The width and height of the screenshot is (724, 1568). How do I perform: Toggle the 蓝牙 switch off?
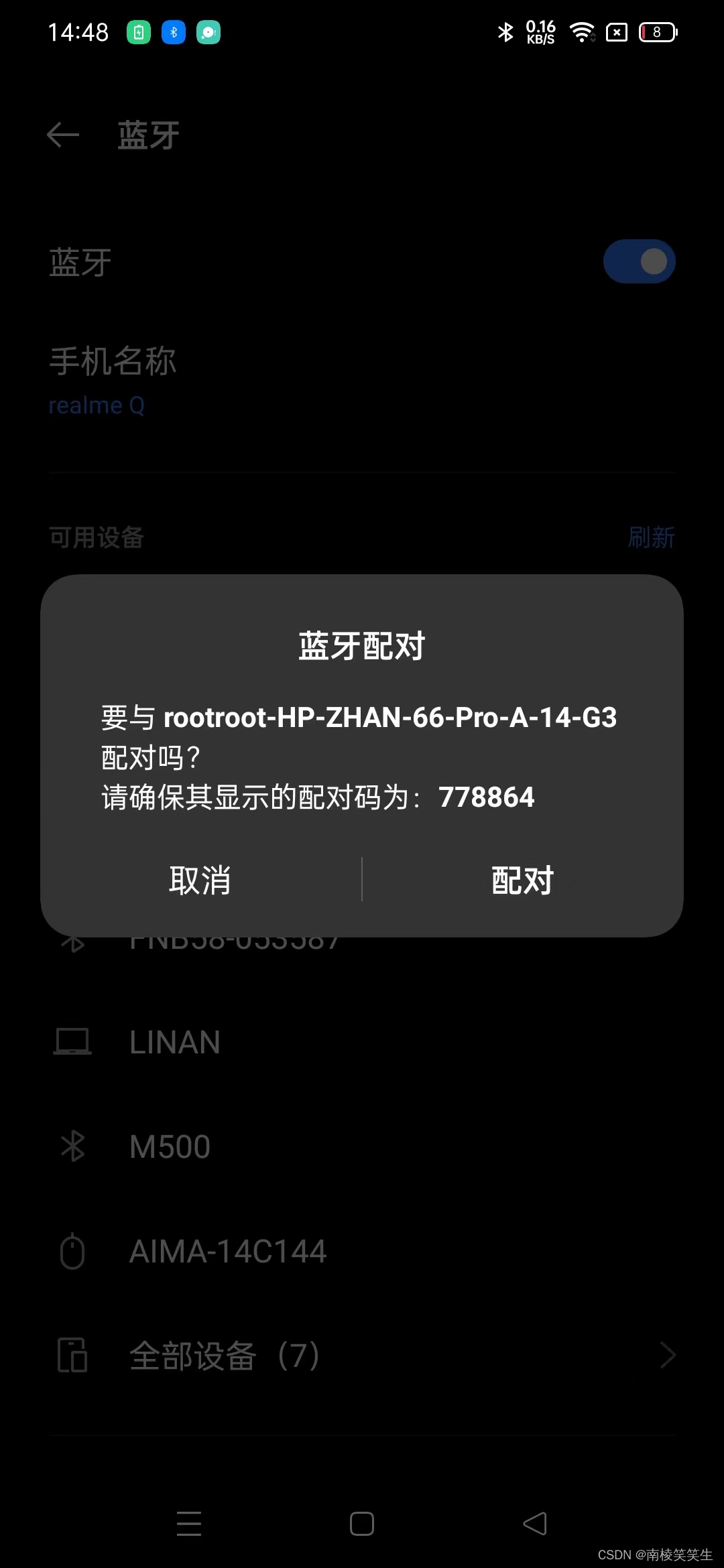tap(638, 261)
